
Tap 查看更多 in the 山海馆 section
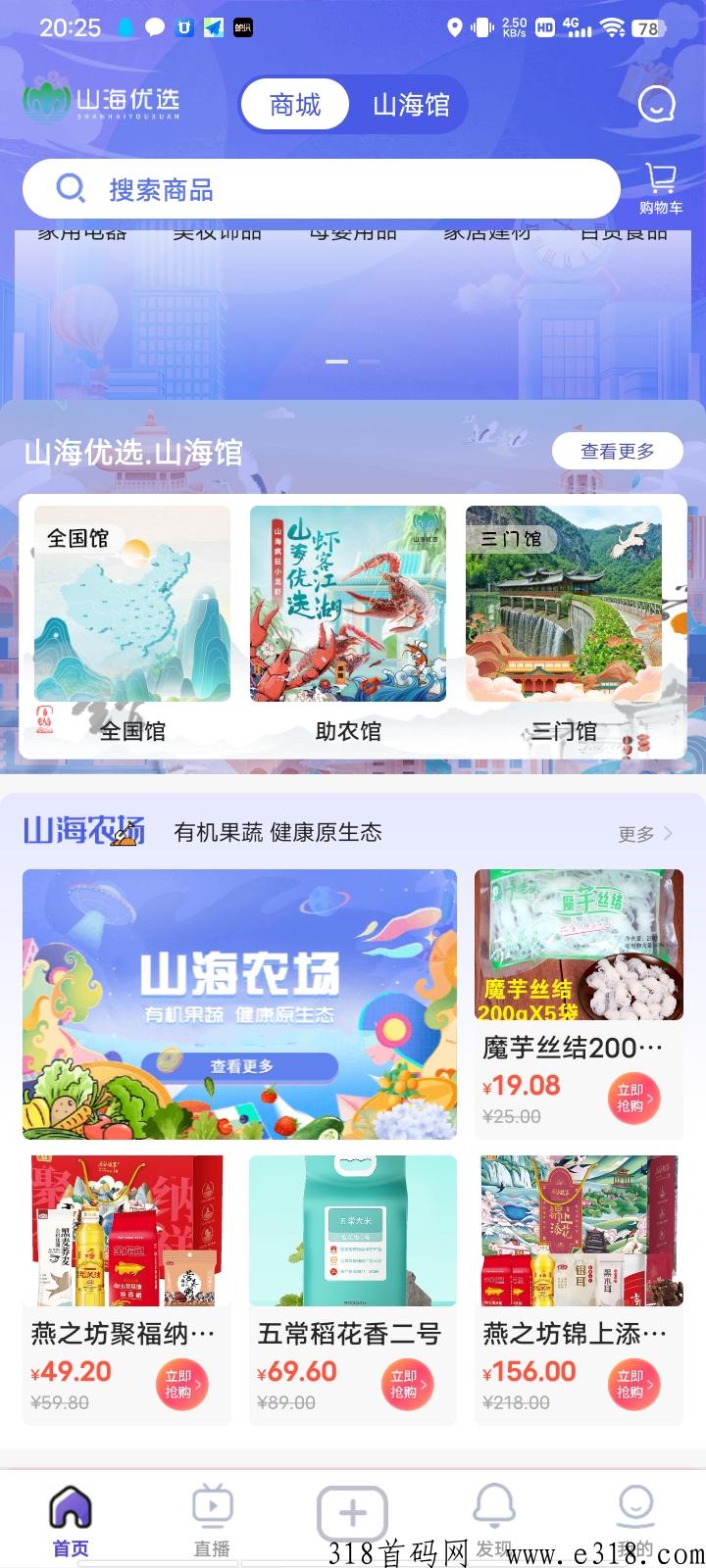[617, 451]
